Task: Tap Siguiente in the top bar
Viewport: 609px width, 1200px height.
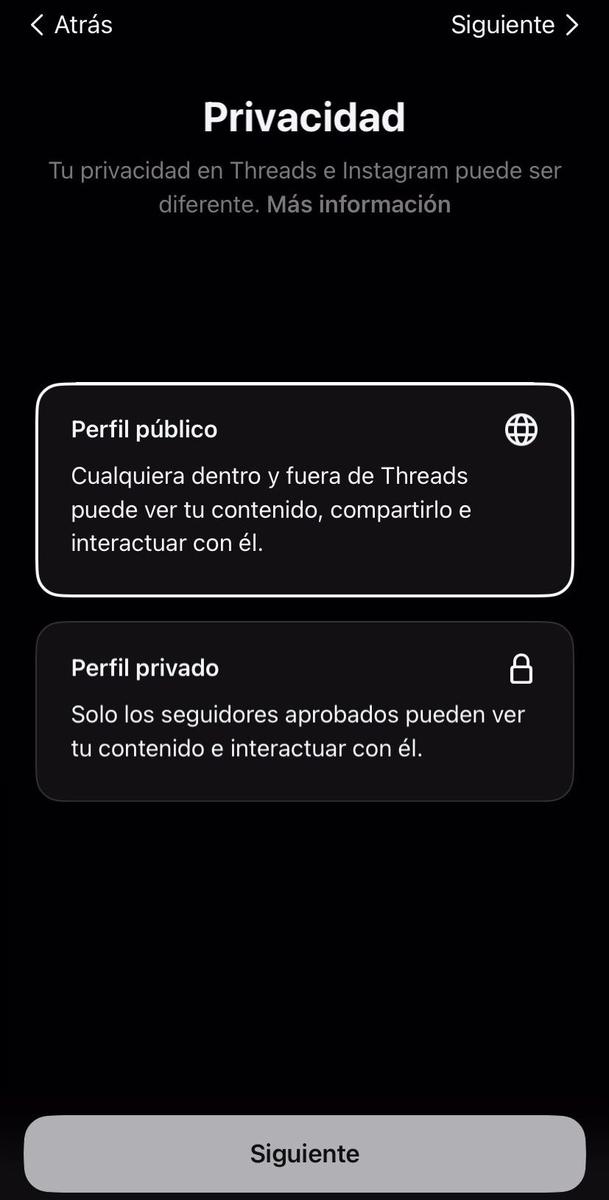Action: click(514, 25)
